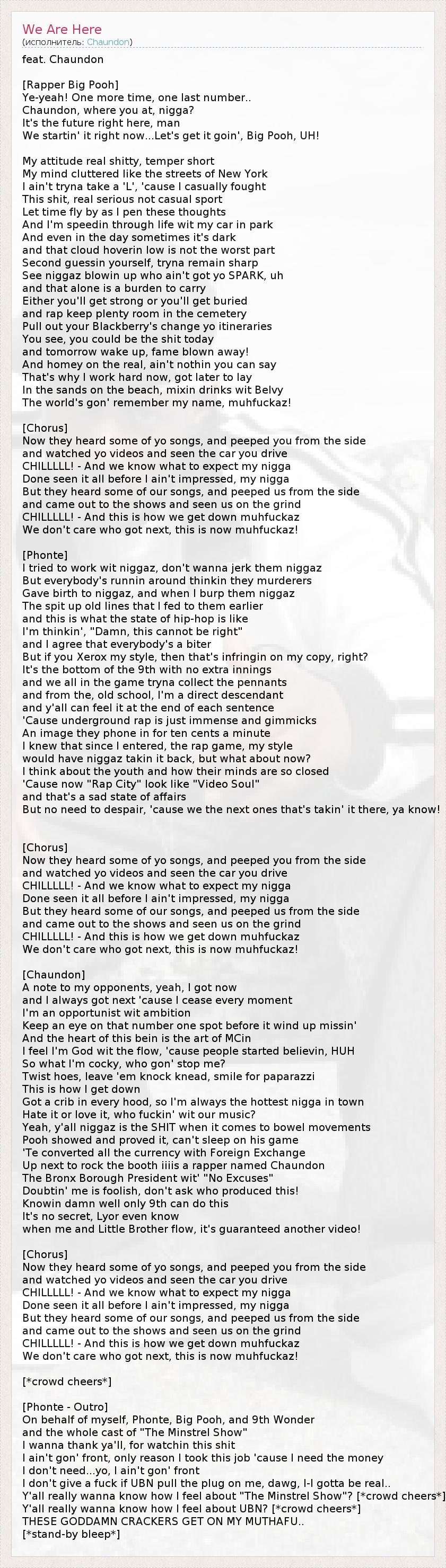Open the Chaundon artist link
446x1568 pixels.
(x=108, y=42)
